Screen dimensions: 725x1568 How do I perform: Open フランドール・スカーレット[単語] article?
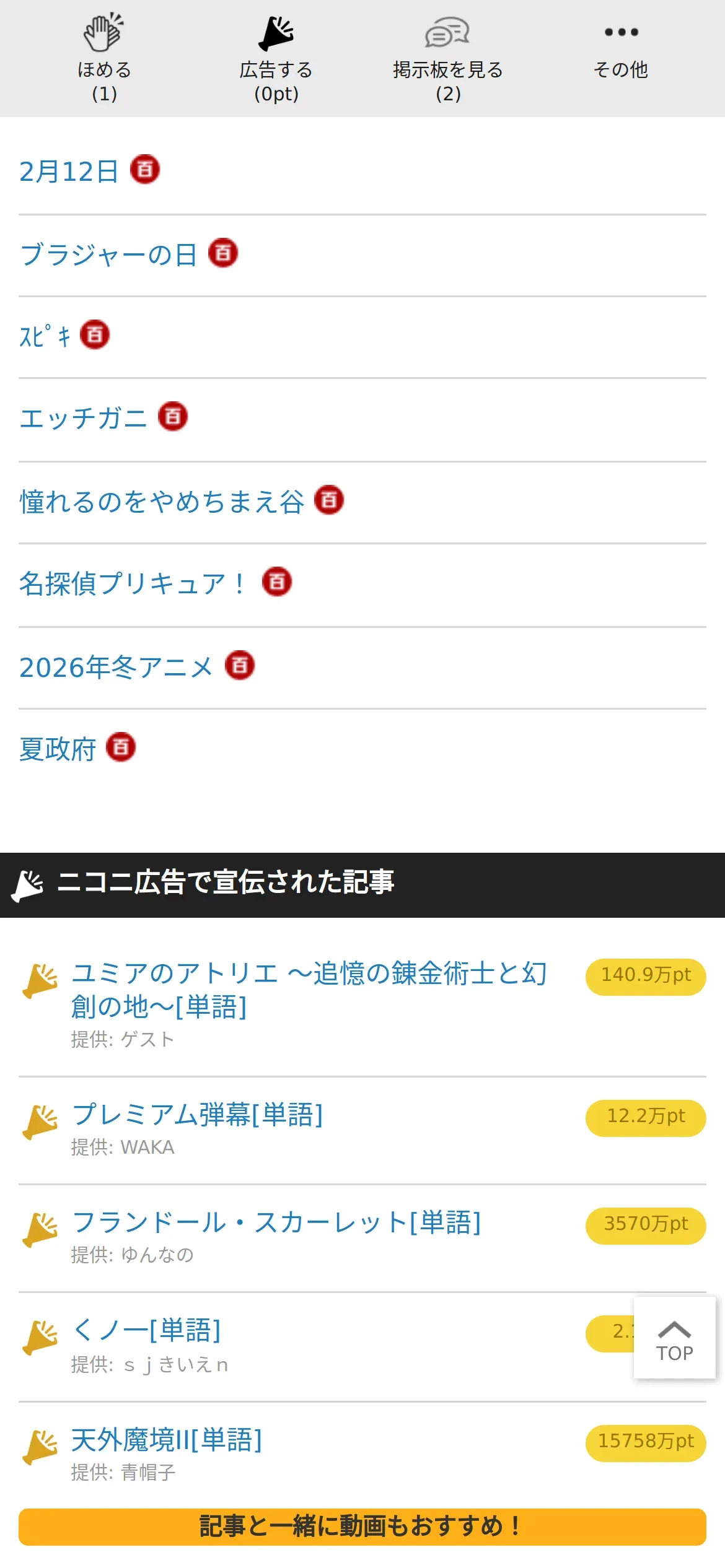tap(276, 1222)
